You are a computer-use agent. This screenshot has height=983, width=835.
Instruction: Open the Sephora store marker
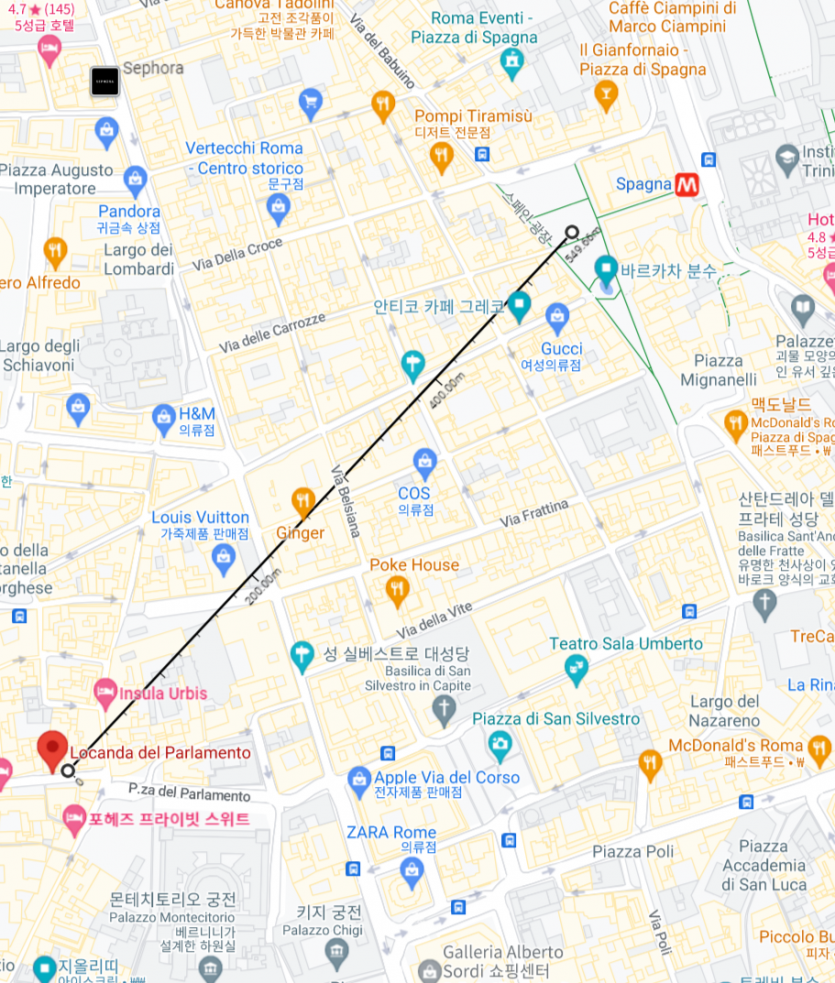tap(105, 81)
